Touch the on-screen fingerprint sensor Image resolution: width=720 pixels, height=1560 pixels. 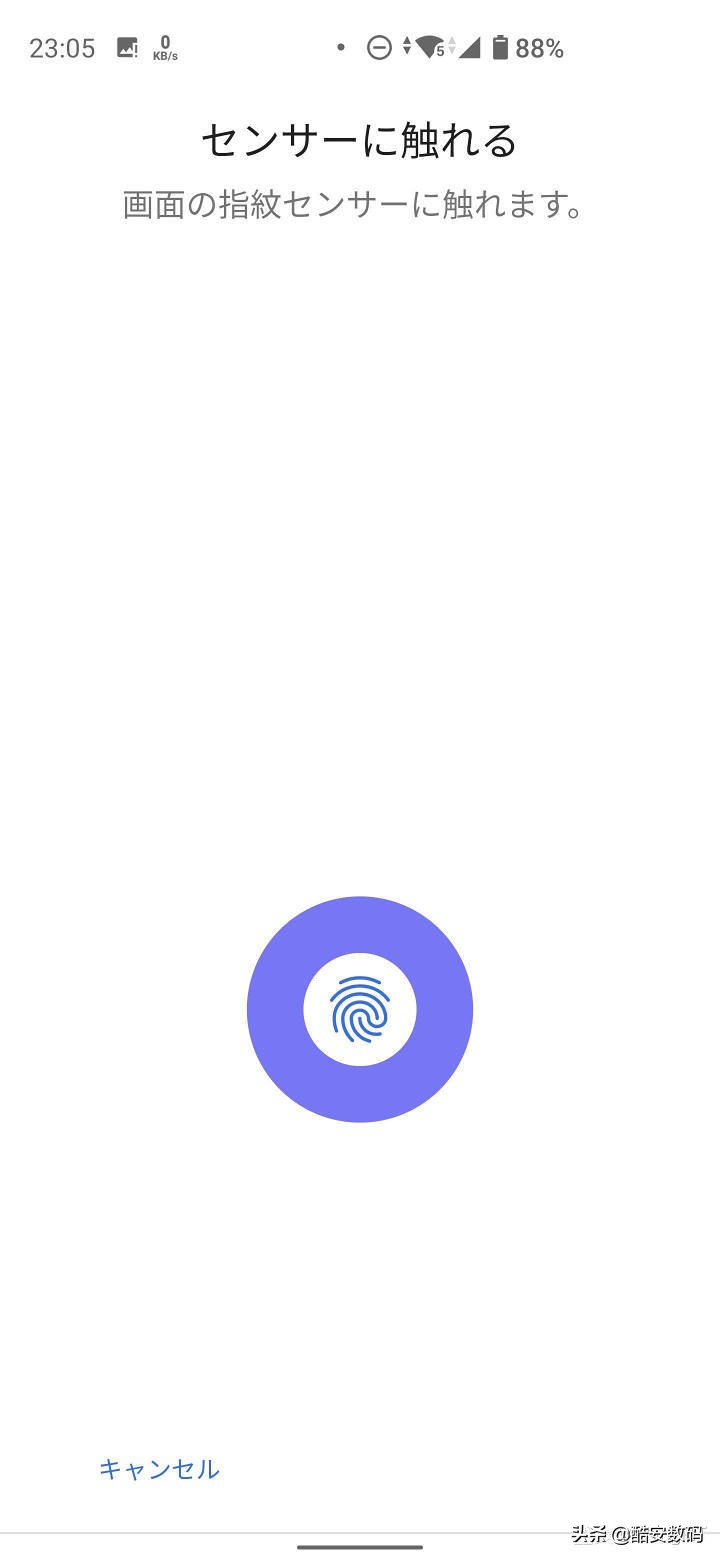tap(359, 1009)
